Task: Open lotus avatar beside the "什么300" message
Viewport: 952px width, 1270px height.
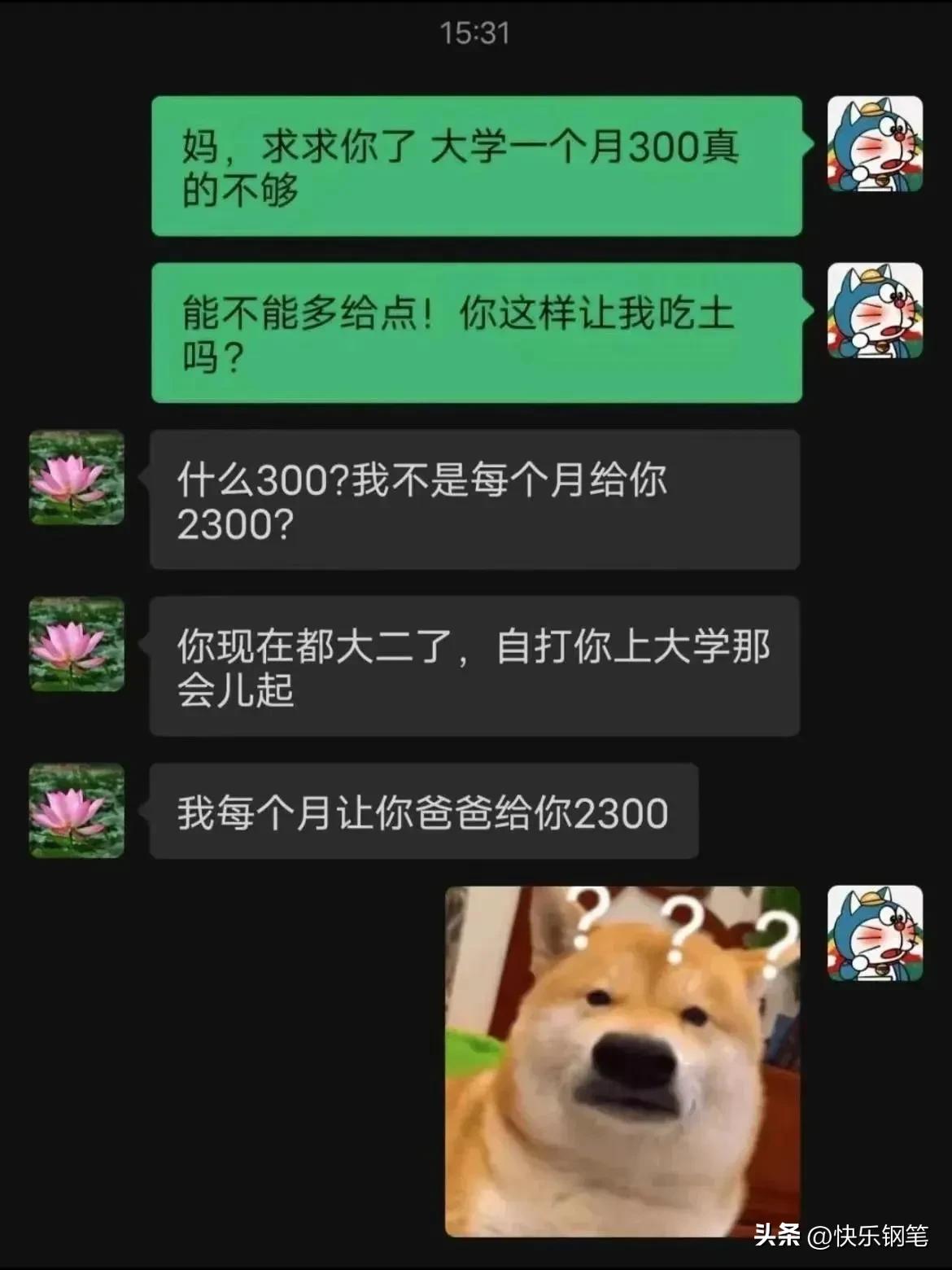Action: 76,478
